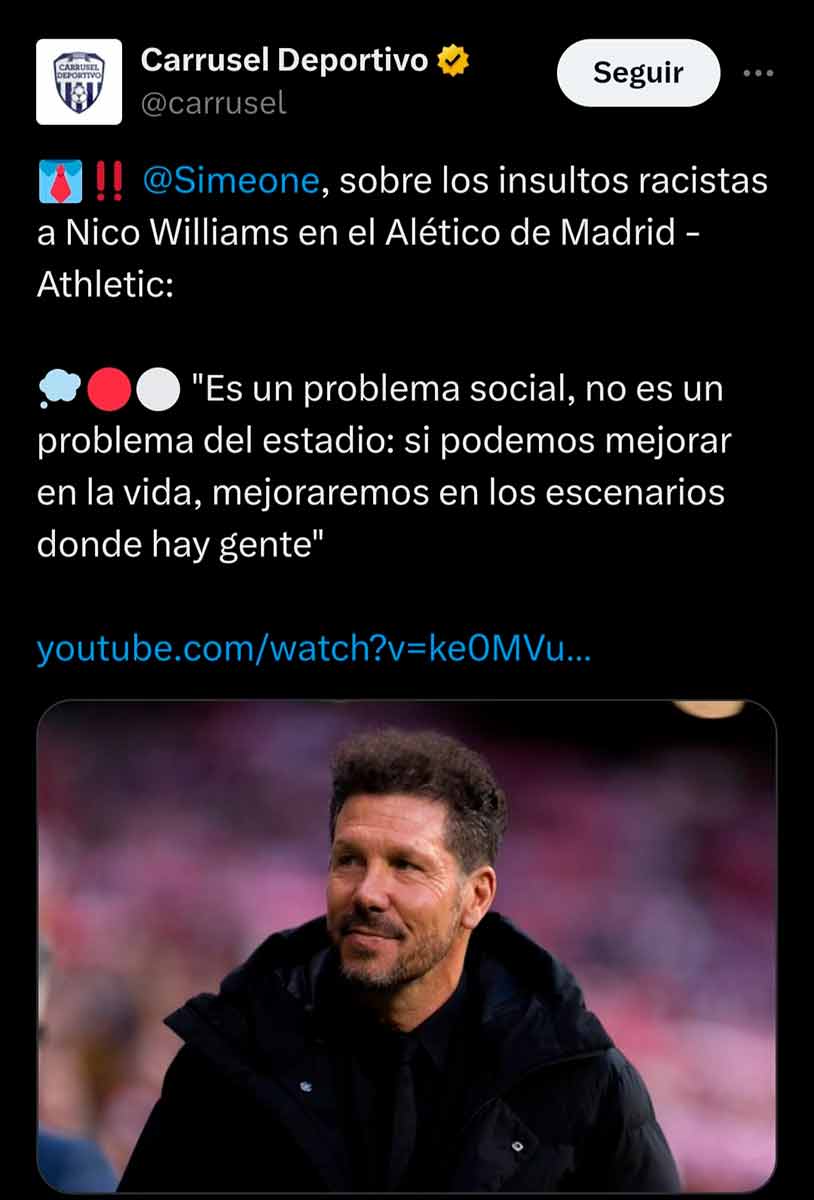
Task: Open the @Simeone mention link
Action: coord(231,182)
